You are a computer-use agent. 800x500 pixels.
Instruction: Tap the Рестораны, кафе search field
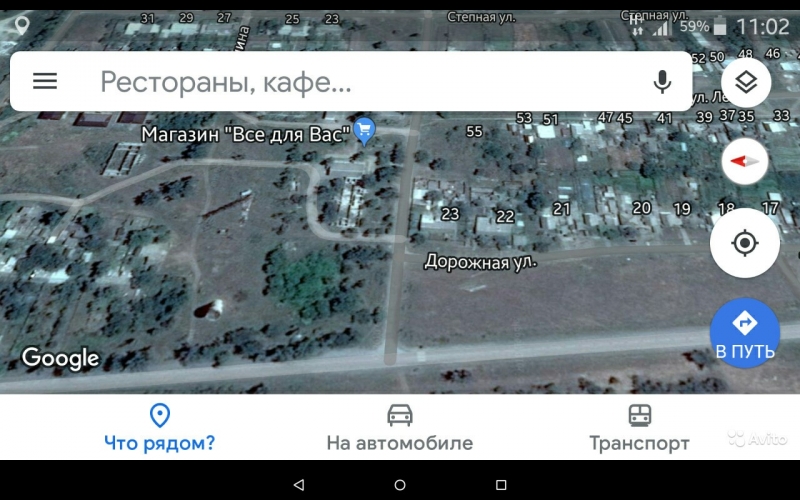[350, 82]
